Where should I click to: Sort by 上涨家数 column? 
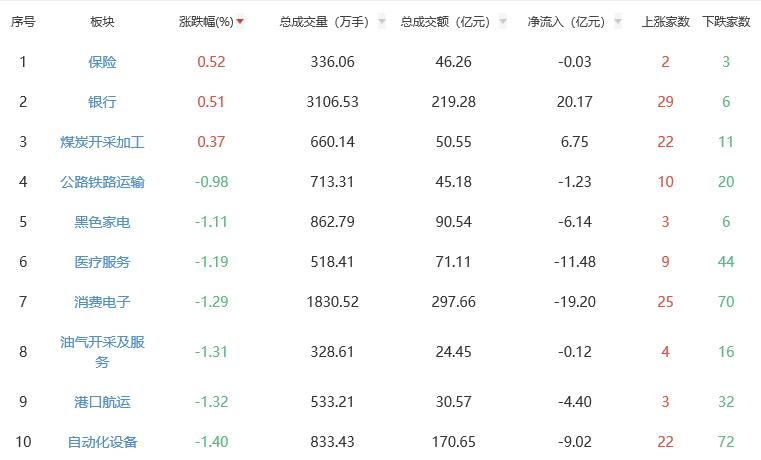click(665, 21)
